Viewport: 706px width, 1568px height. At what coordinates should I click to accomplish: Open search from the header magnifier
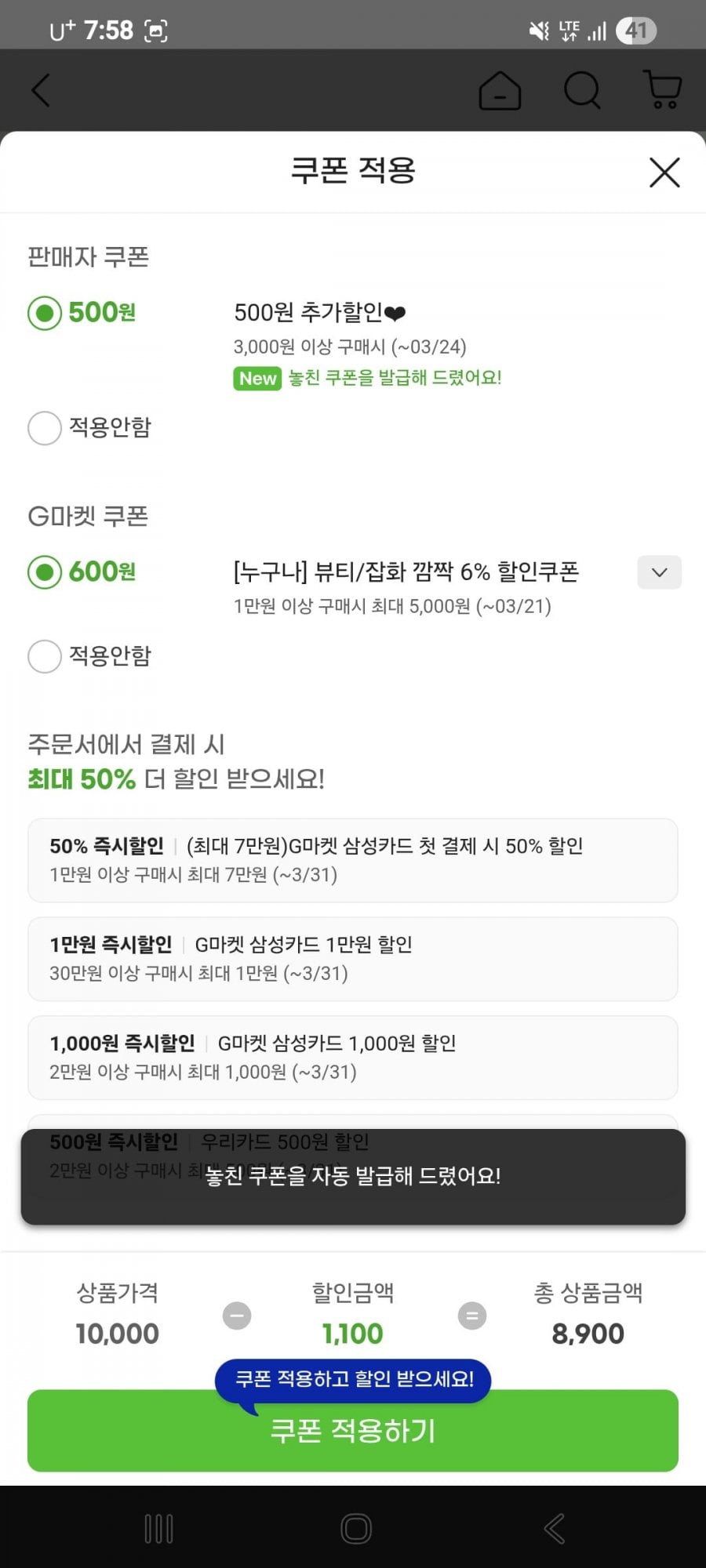point(582,90)
